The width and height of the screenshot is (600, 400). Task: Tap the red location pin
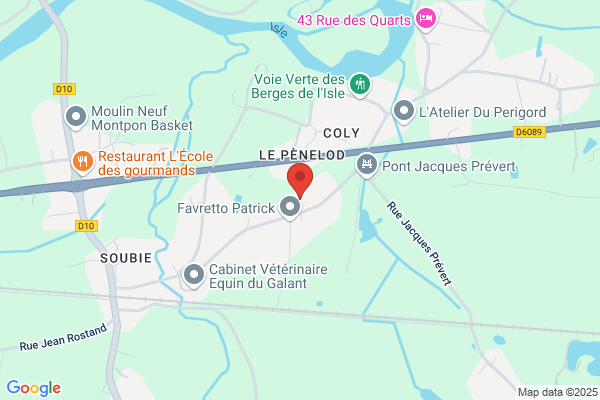(x=300, y=180)
